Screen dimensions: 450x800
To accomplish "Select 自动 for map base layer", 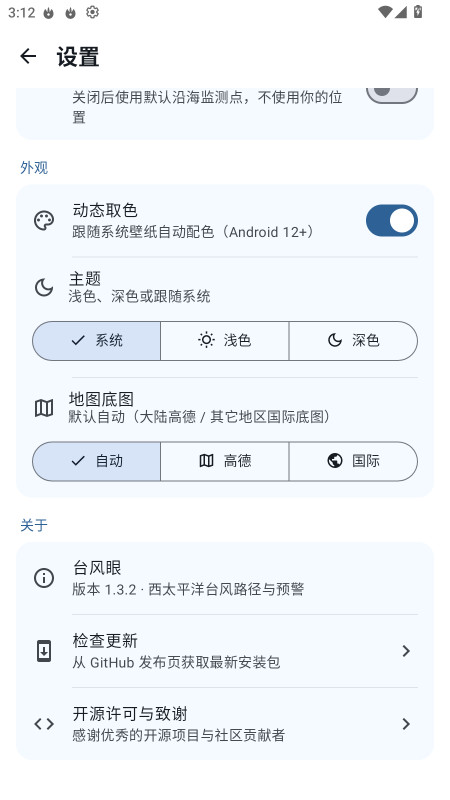I will (x=96, y=461).
